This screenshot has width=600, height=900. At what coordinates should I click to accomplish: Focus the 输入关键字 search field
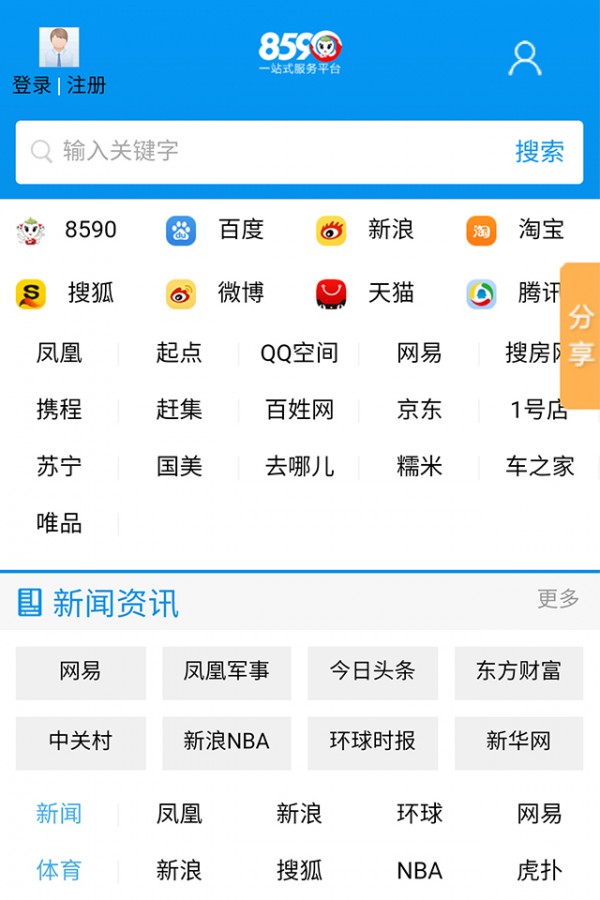click(x=270, y=151)
